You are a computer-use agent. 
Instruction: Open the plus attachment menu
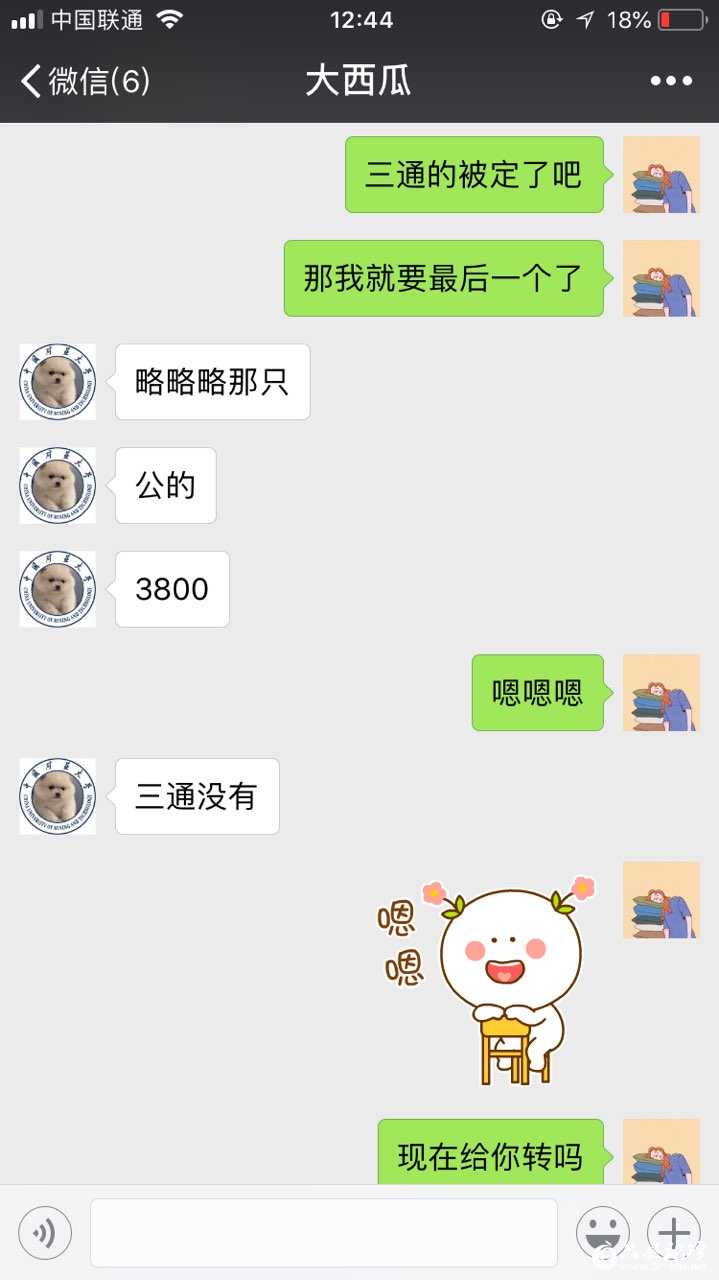pyautogui.click(x=674, y=1232)
